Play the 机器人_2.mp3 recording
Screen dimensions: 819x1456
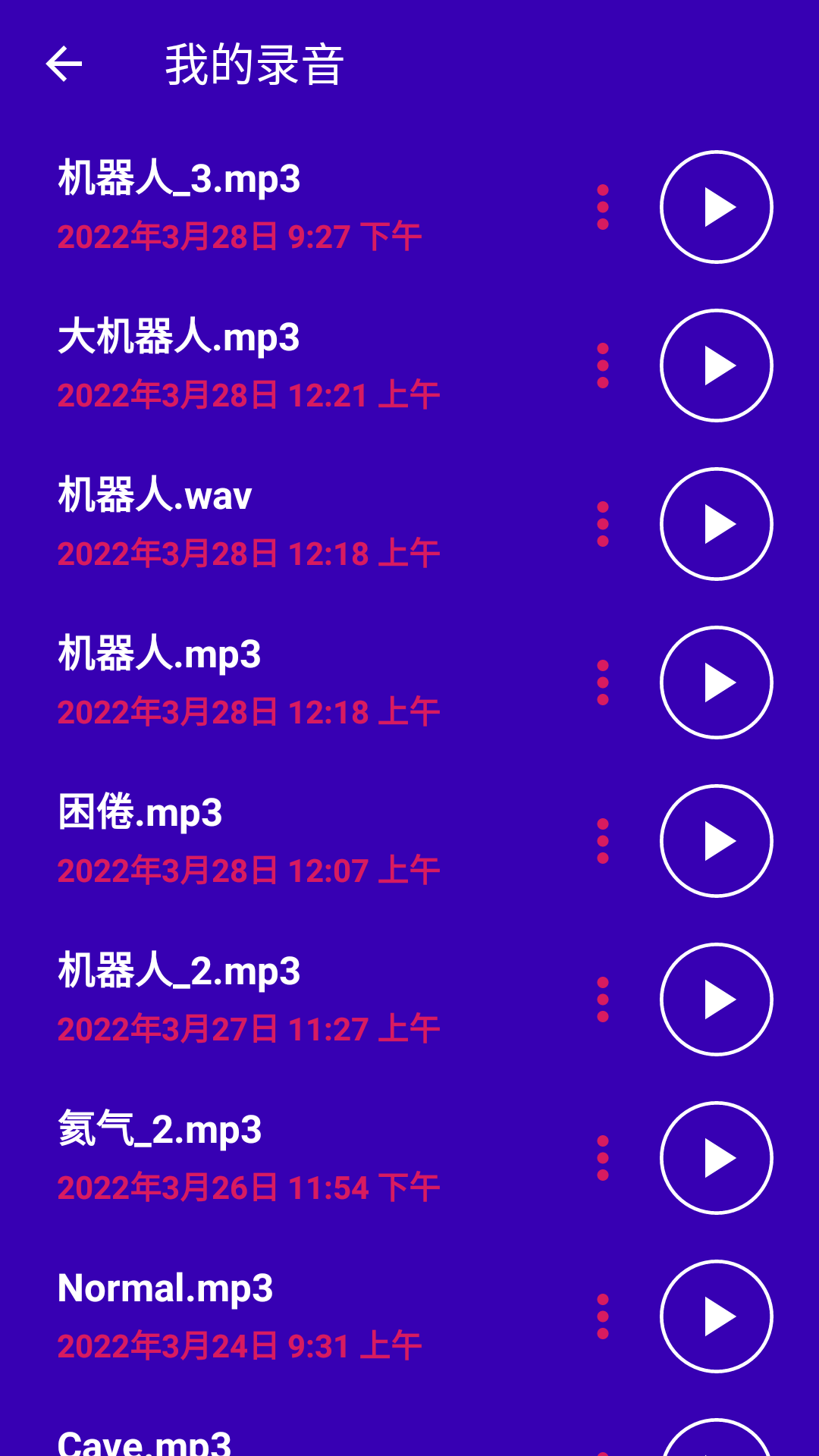click(717, 999)
